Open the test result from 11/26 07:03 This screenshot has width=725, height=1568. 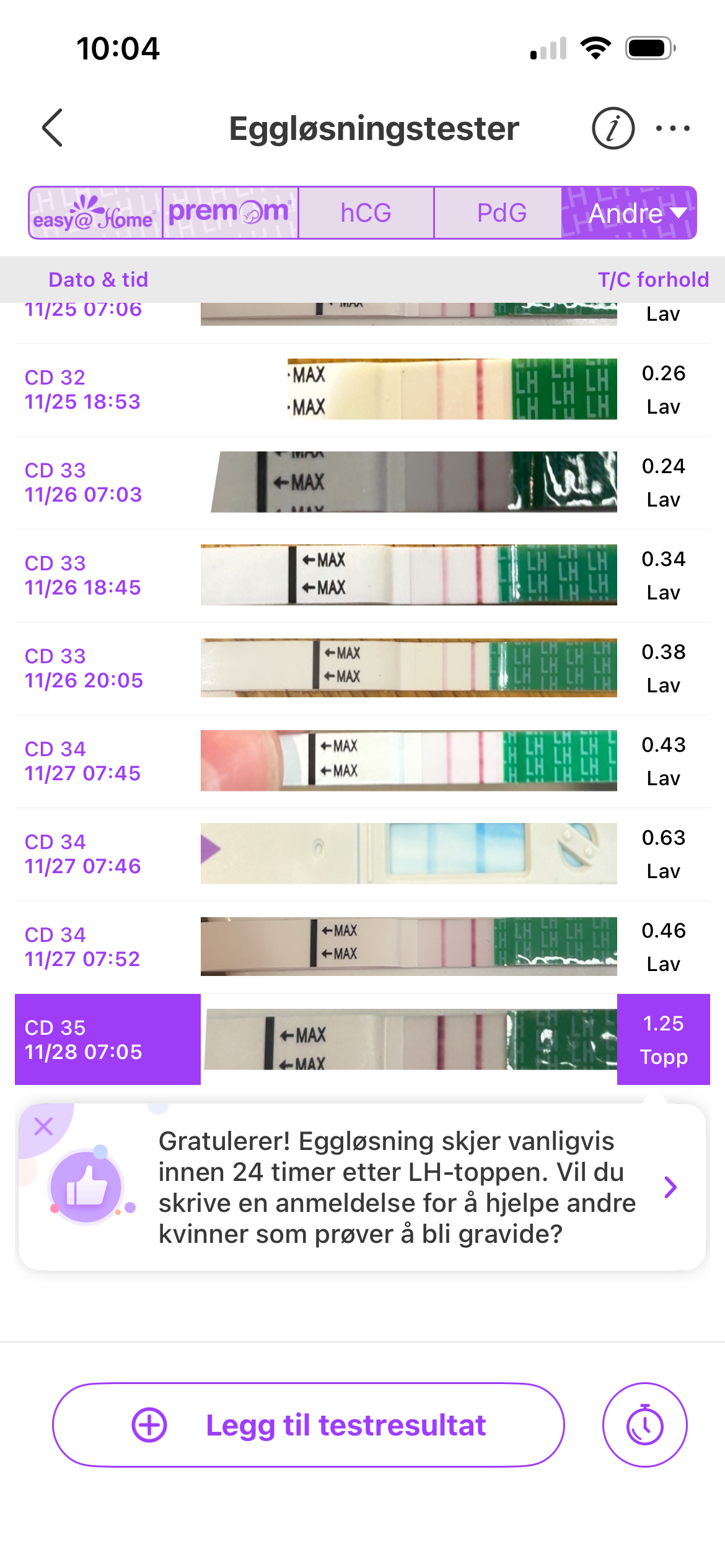[362, 482]
